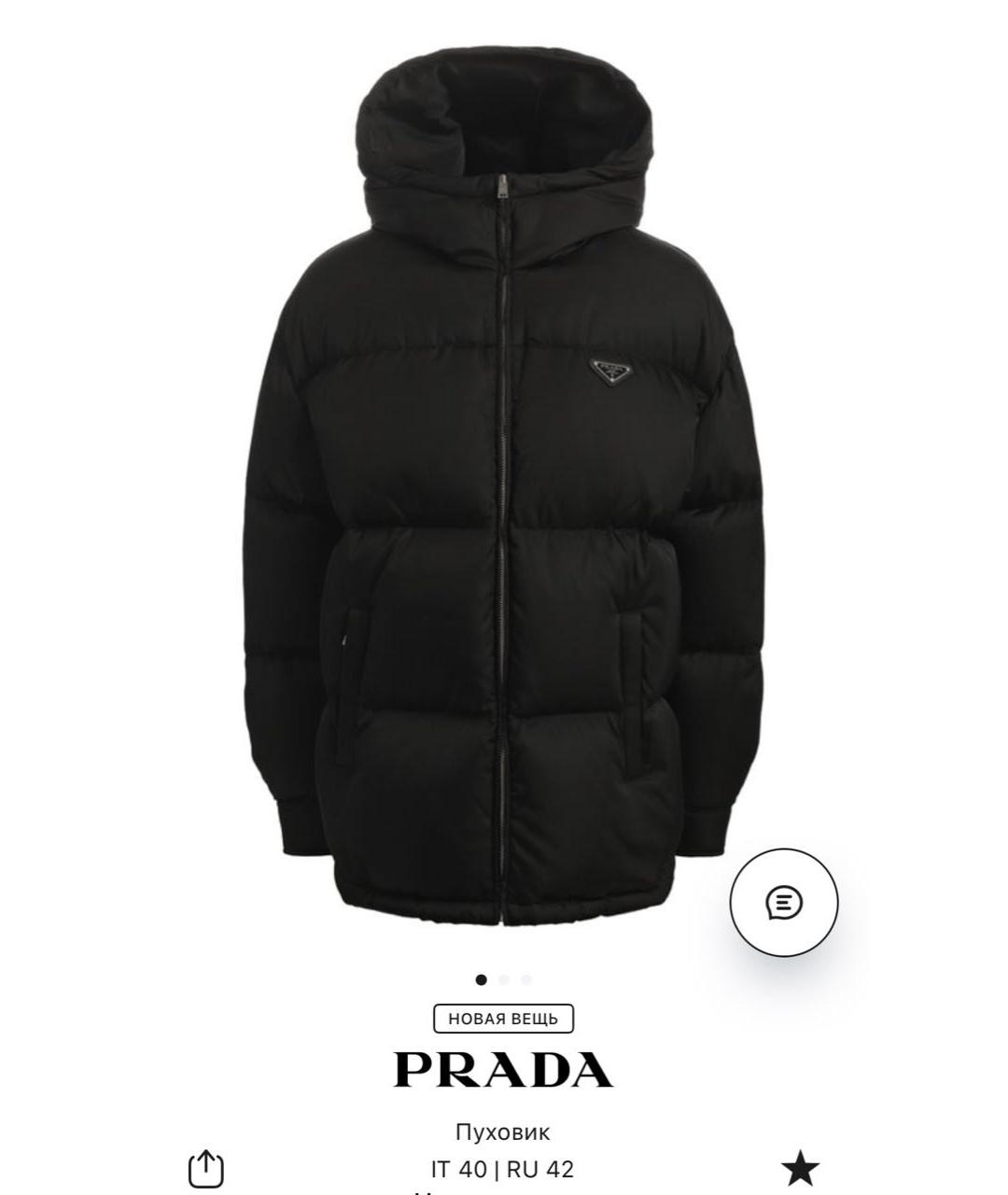Viewport: 1008px width, 1195px height.
Task: Open the Prada brand page
Action: [x=503, y=1070]
